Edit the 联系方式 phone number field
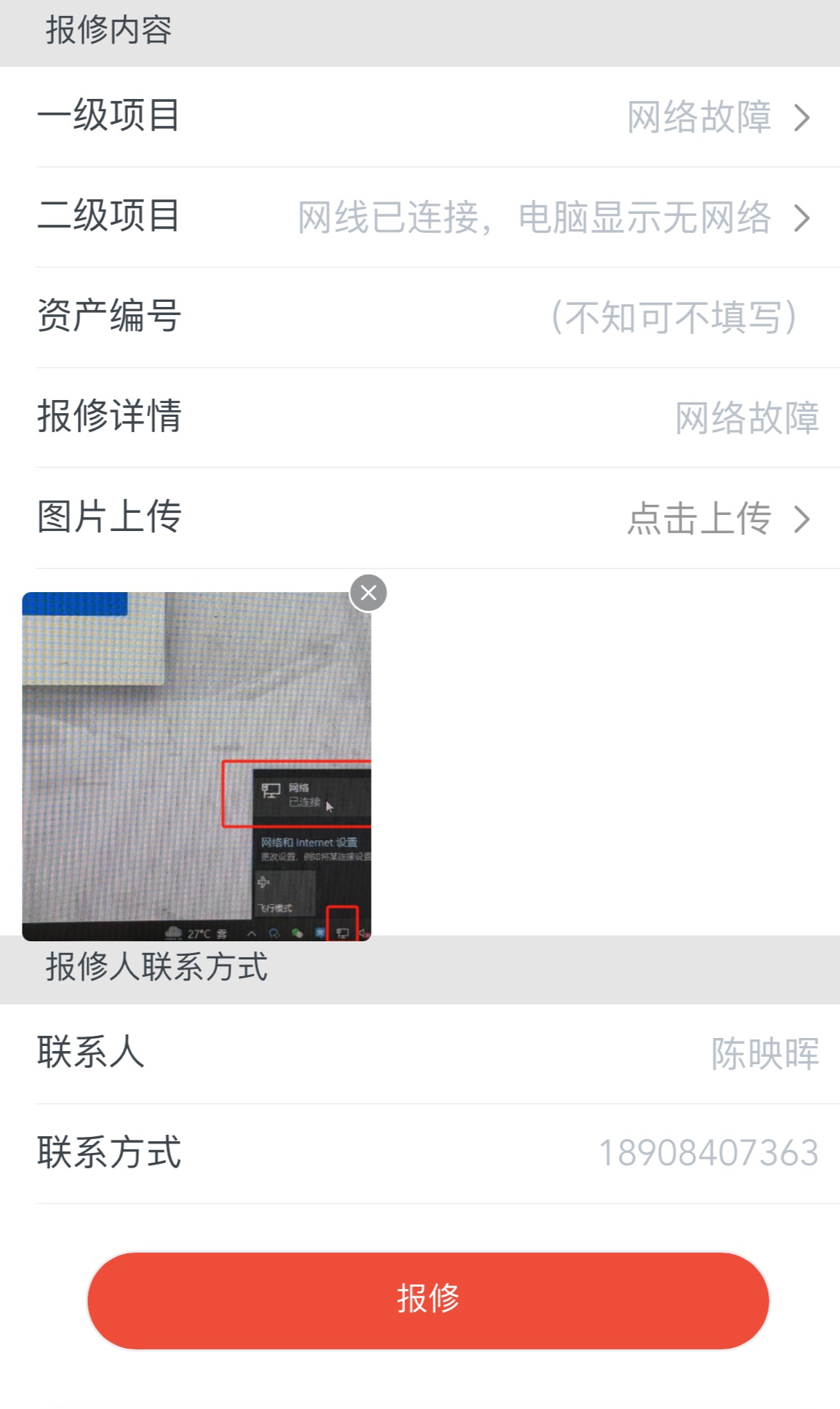Image resolution: width=840 pixels, height=1409 pixels. (708, 1153)
